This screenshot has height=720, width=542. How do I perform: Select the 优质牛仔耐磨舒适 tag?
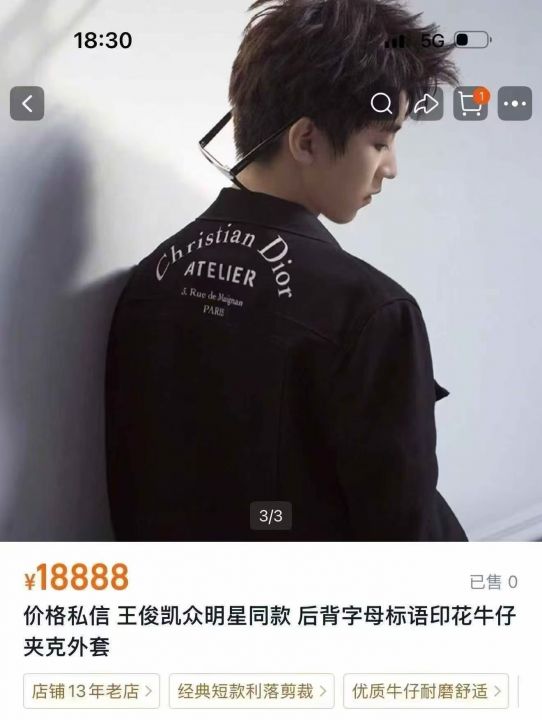[426, 691]
